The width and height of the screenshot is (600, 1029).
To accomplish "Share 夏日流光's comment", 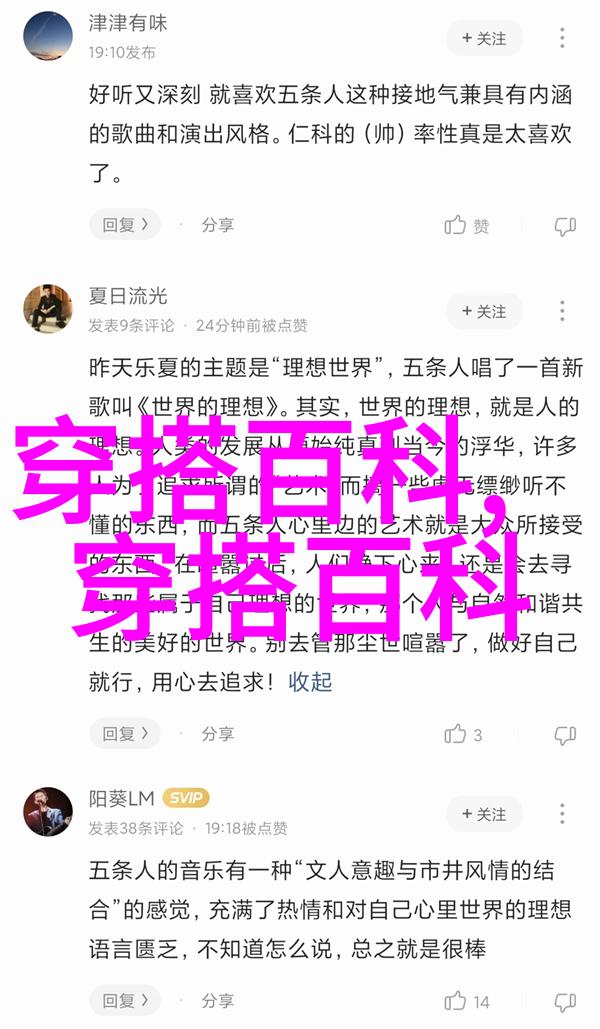I will click(x=217, y=734).
